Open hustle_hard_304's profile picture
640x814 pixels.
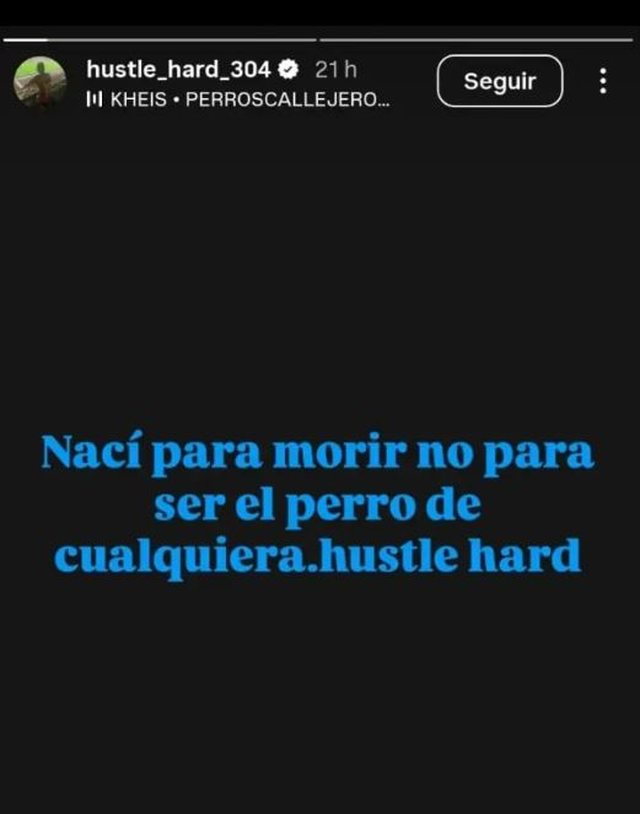[x=40, y=81]
